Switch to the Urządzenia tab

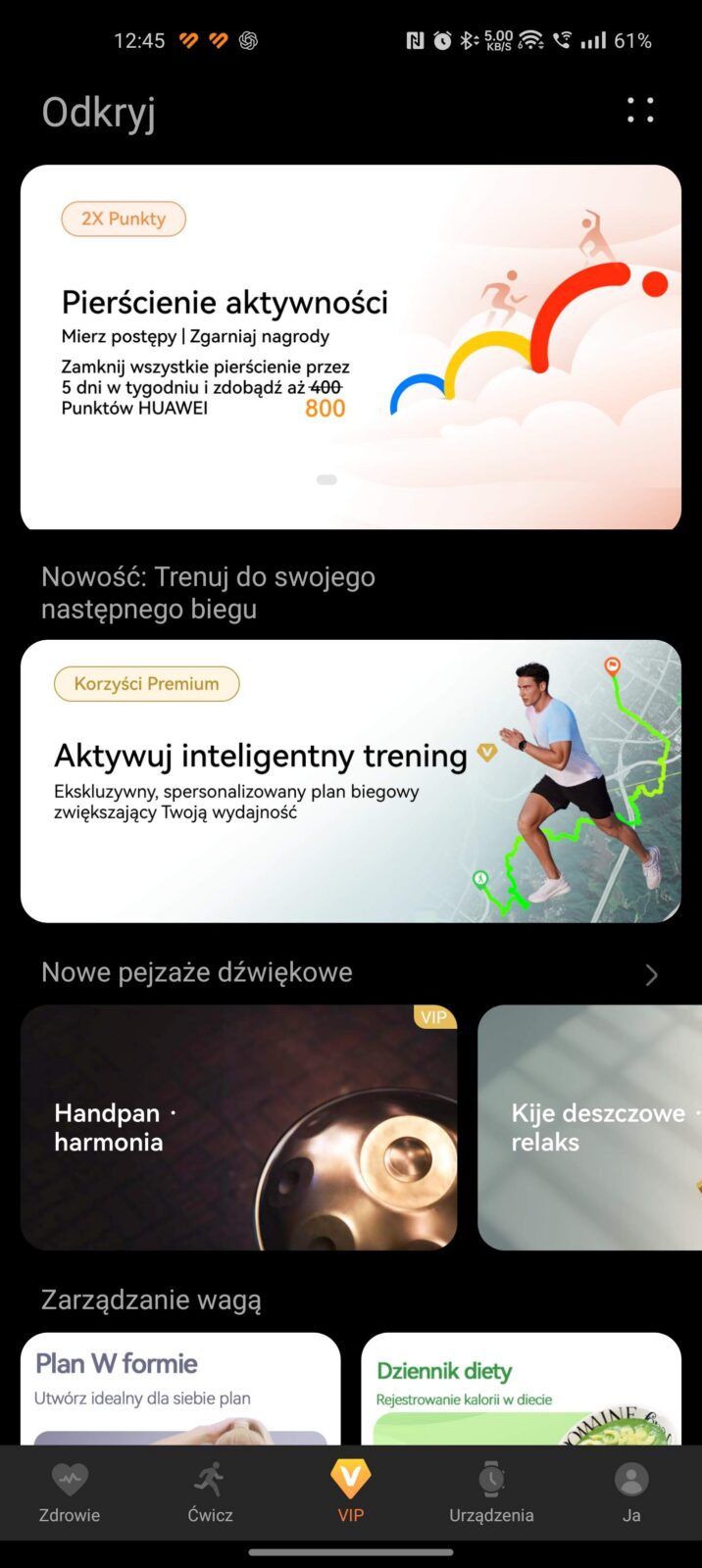point(491,1493)
